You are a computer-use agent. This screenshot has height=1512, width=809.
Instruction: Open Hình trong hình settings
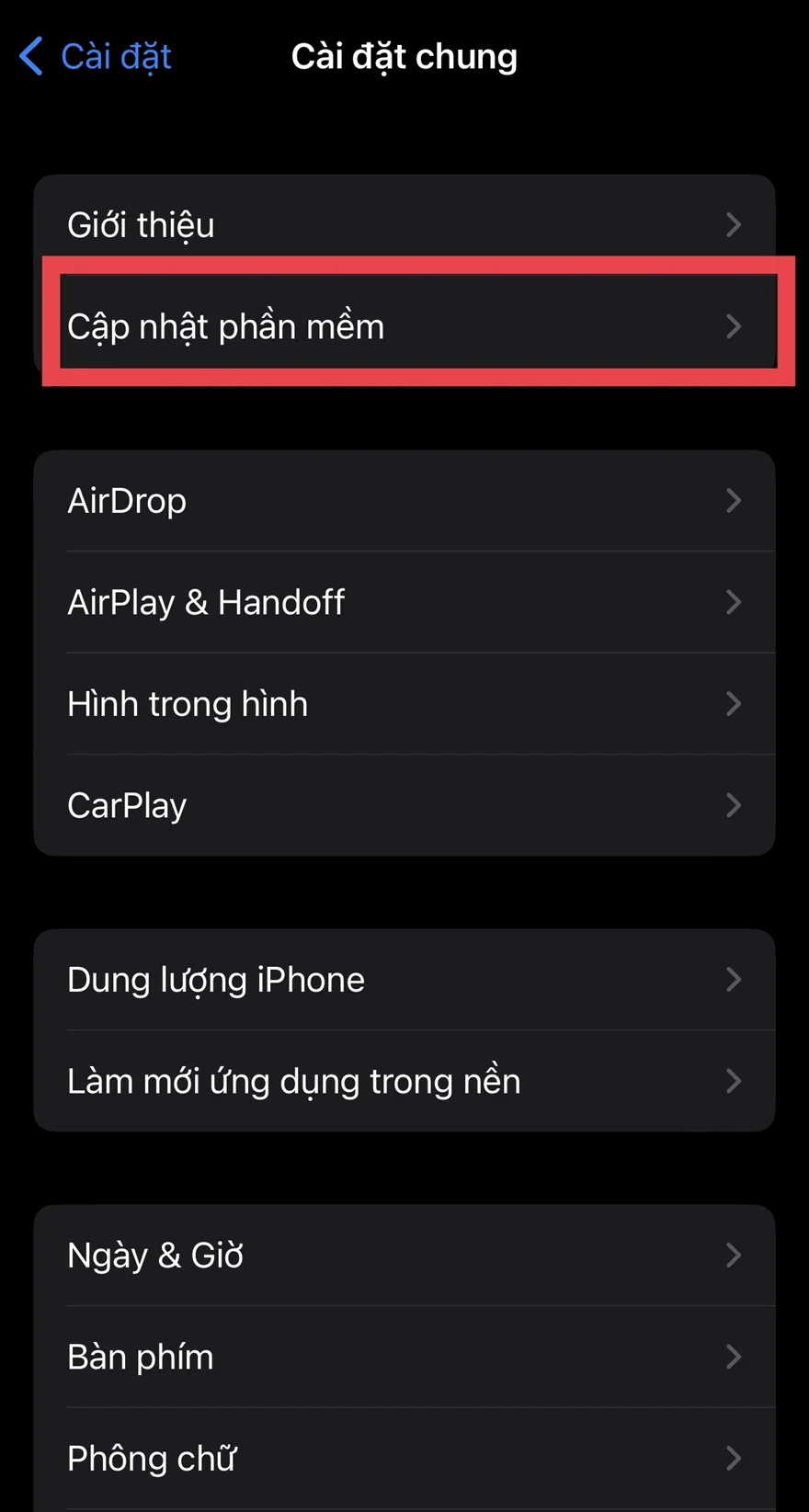(x=404, y=704)
